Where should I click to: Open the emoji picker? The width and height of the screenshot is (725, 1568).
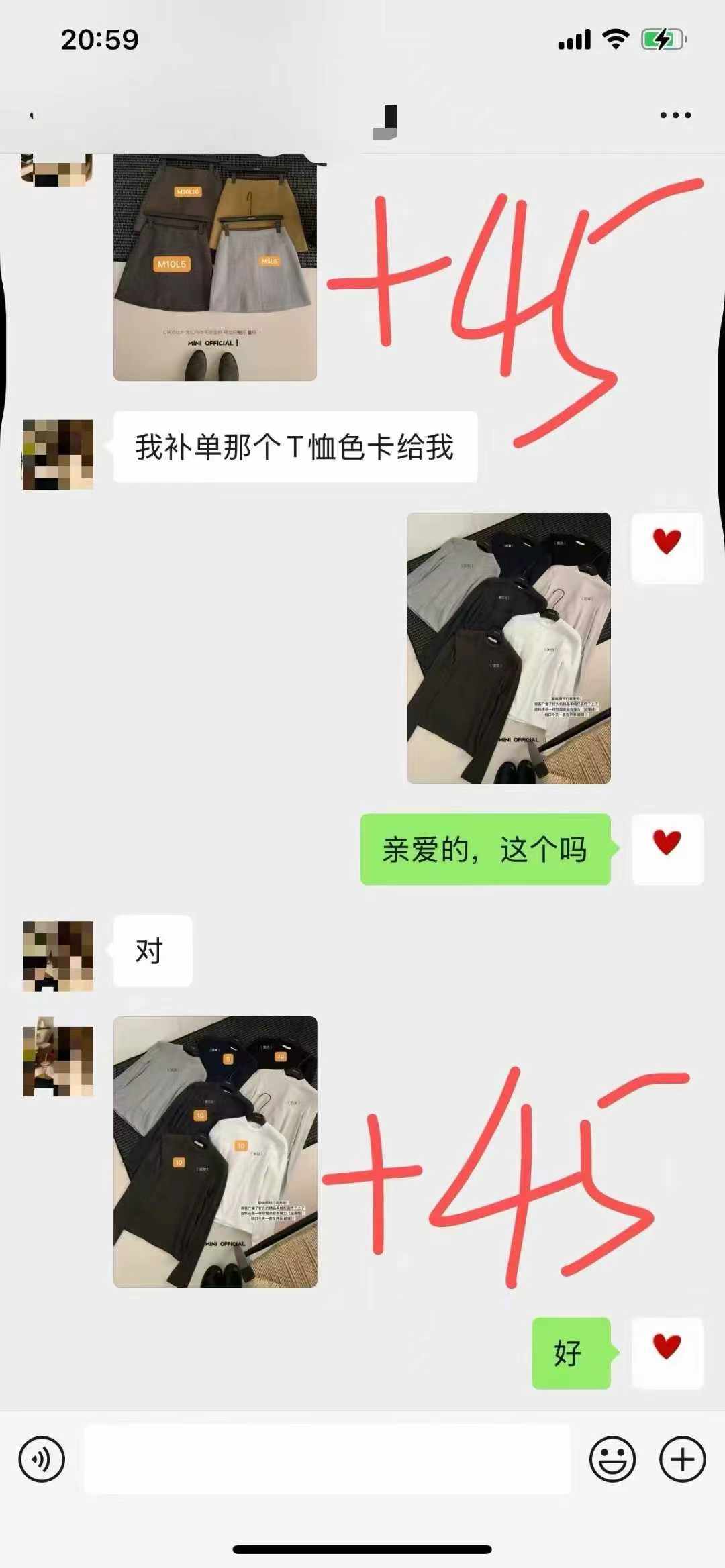[612, 1459]
